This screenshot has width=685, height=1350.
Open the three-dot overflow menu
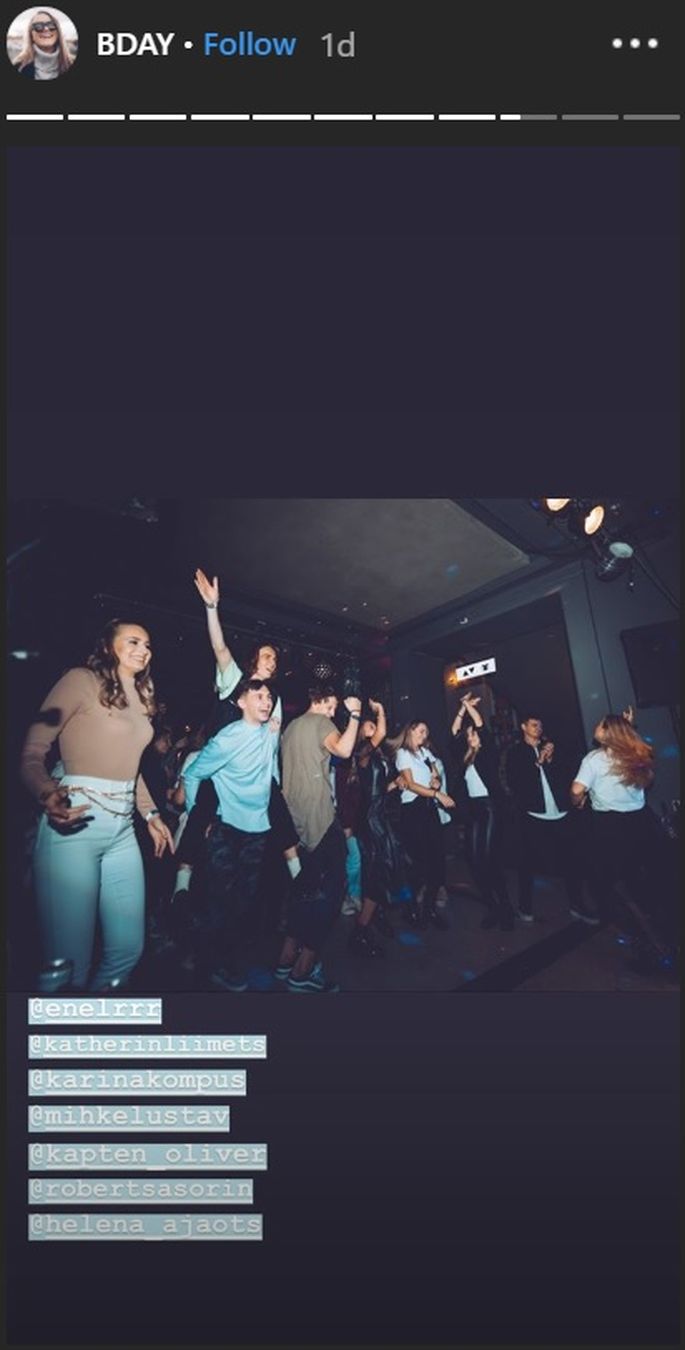tap(635, 44)
